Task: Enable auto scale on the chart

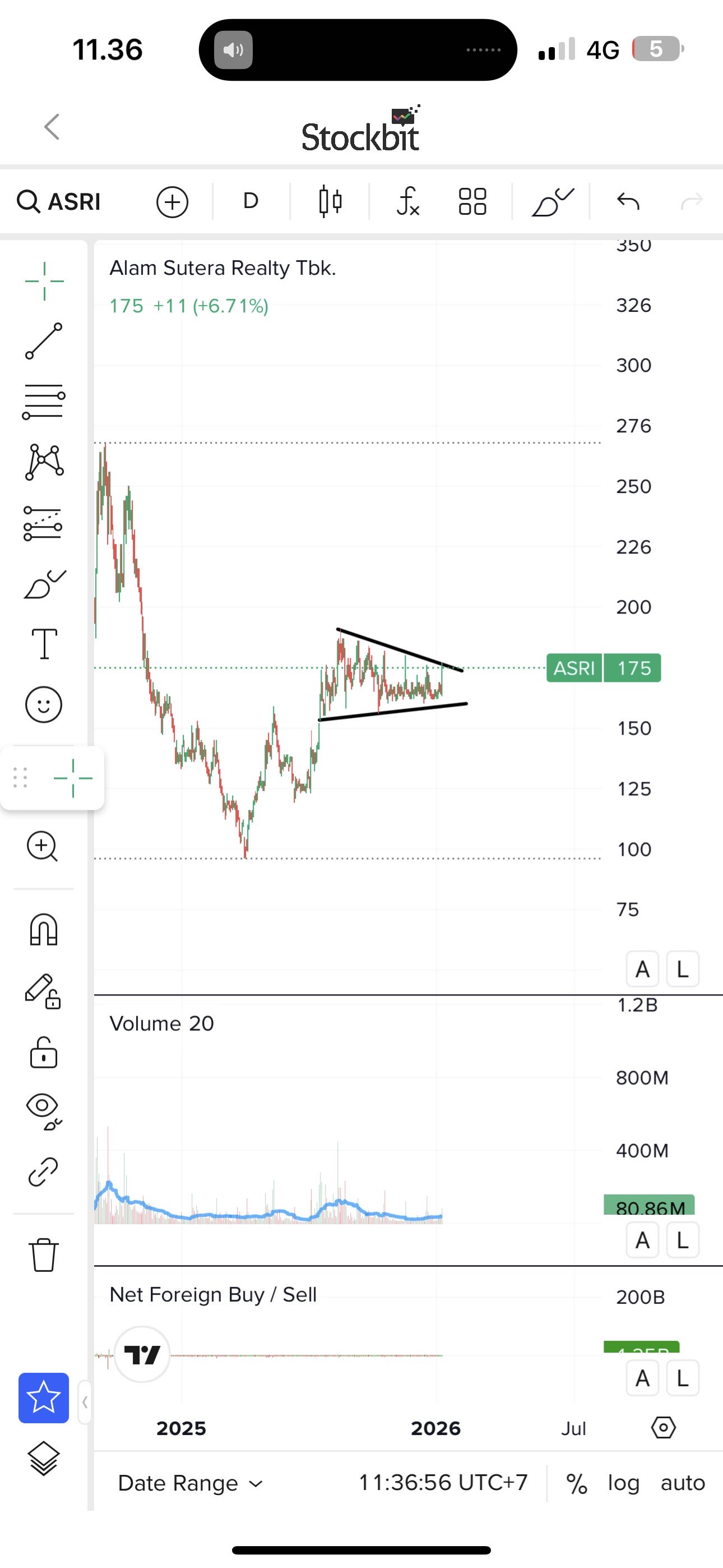Action: (683, 1483)
